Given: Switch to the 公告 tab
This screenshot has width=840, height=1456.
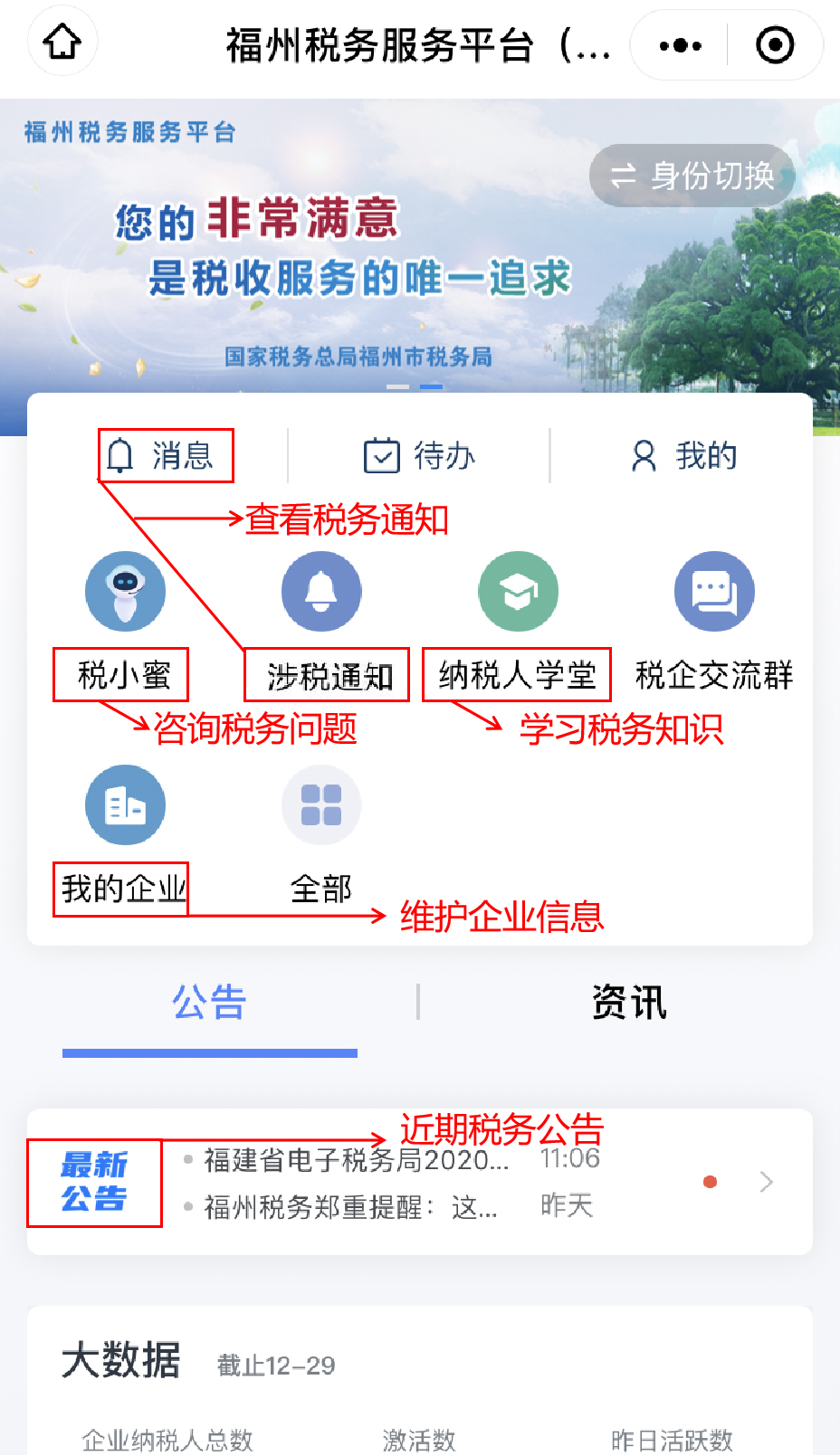Looking at the screenshot, I should 210,1003.
